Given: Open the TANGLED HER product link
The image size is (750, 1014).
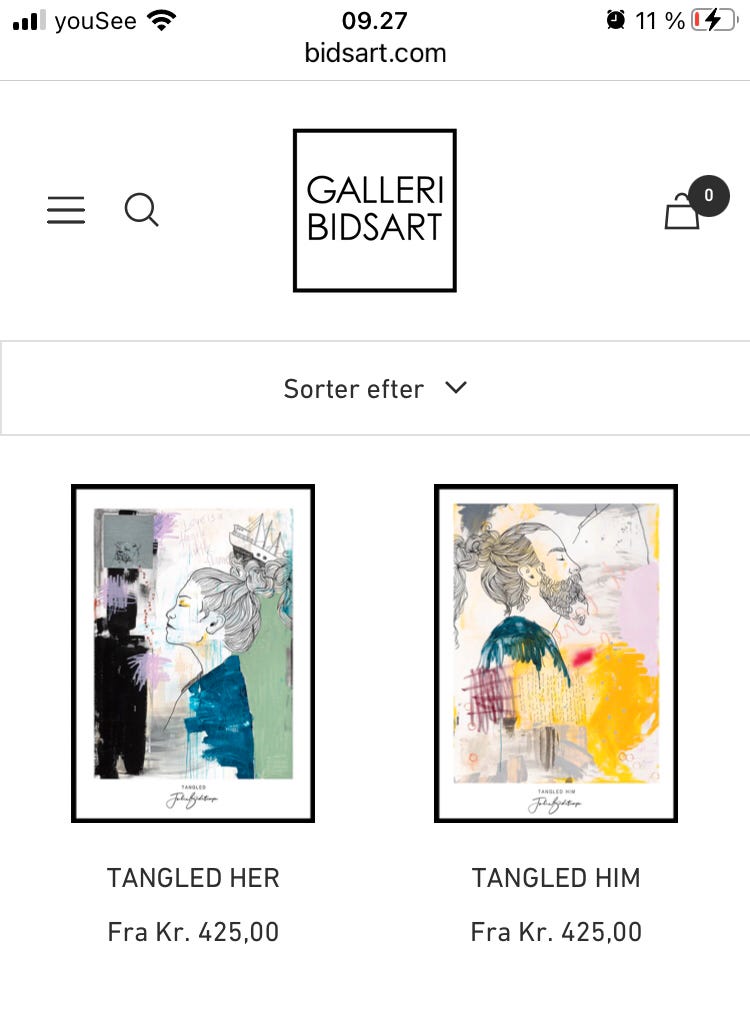Looking at the screenshot, I should tap(192, 877).
